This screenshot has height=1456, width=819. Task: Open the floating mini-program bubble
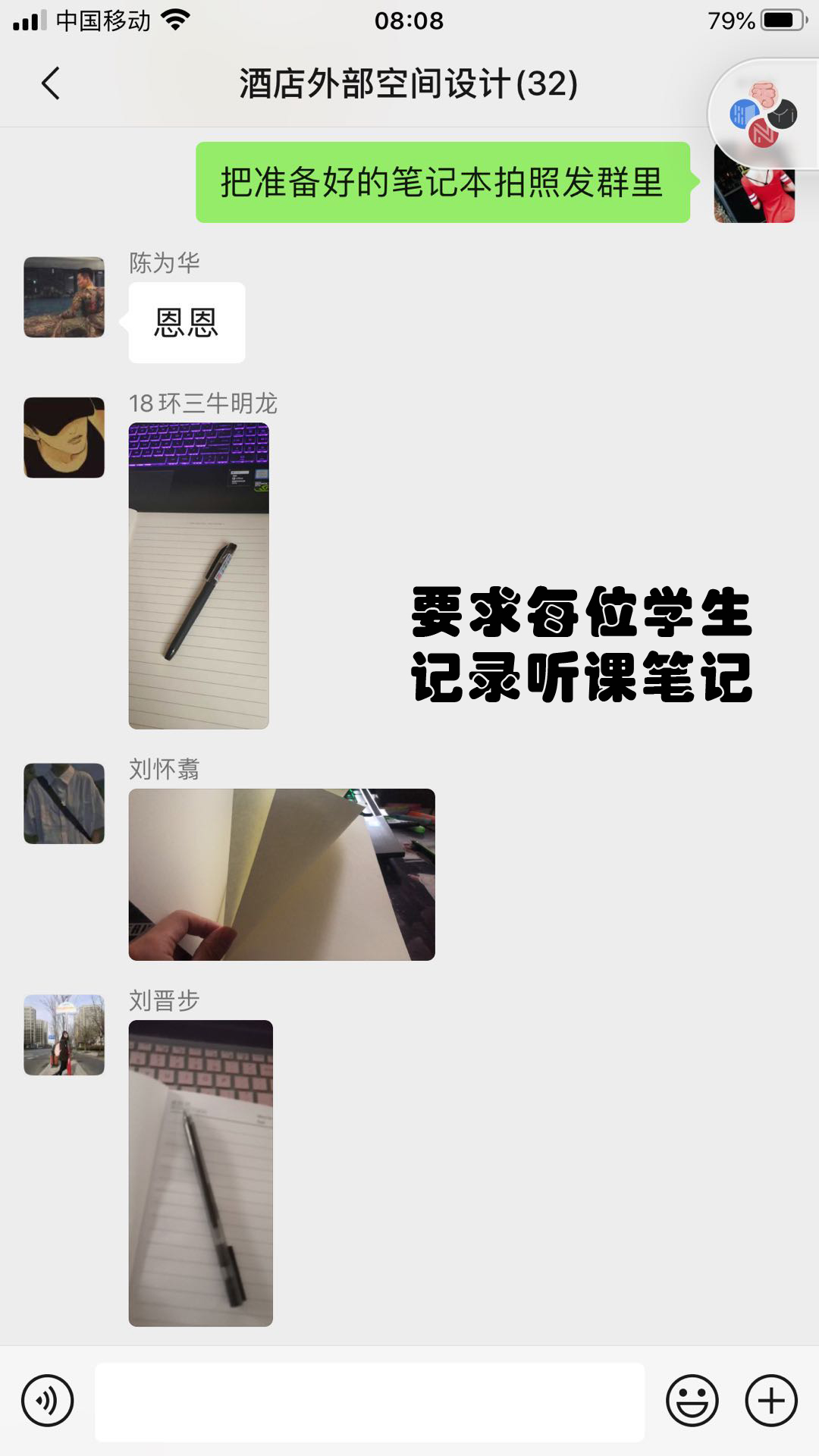click(764, 115)
